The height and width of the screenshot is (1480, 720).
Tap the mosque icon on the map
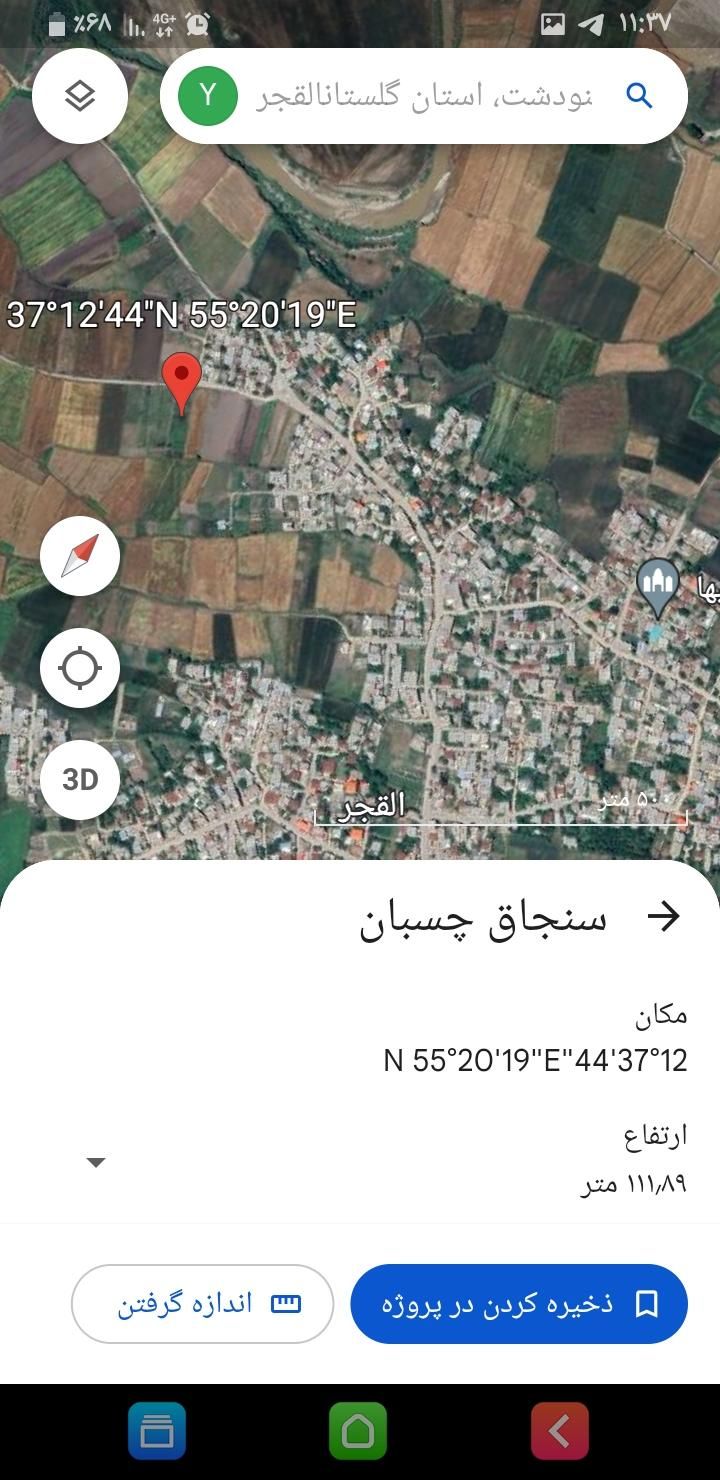(659, 580)
